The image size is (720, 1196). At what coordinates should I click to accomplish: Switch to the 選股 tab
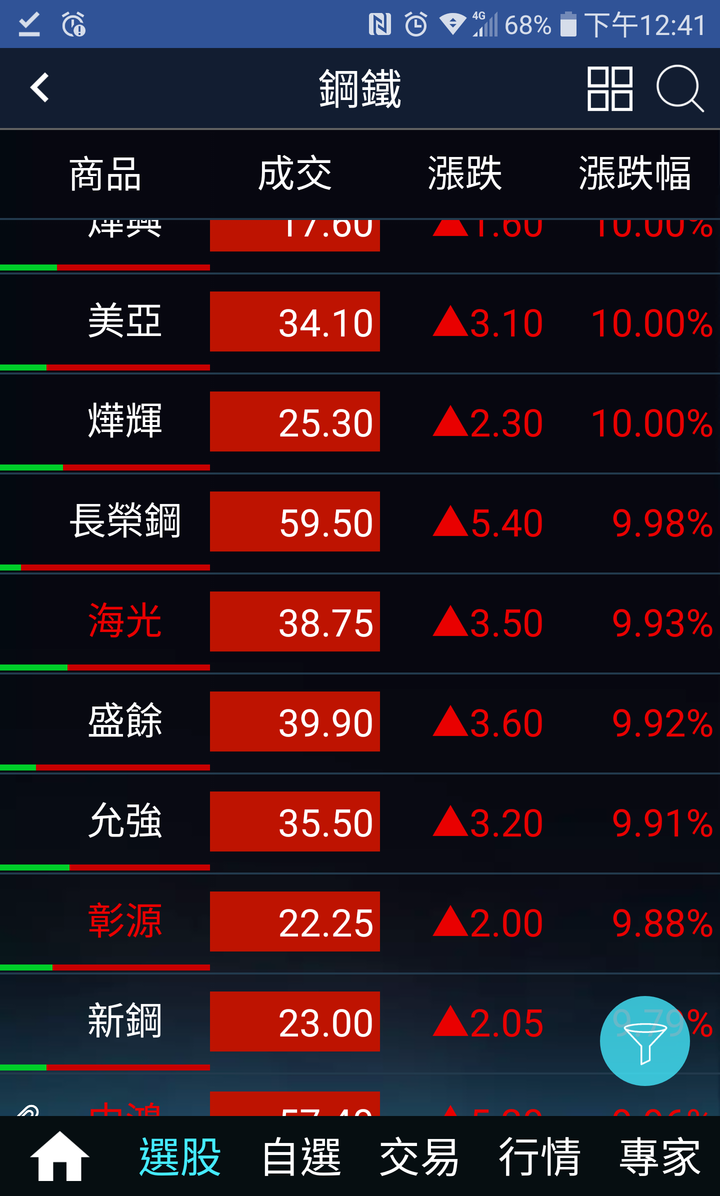tap(180, 1158)
